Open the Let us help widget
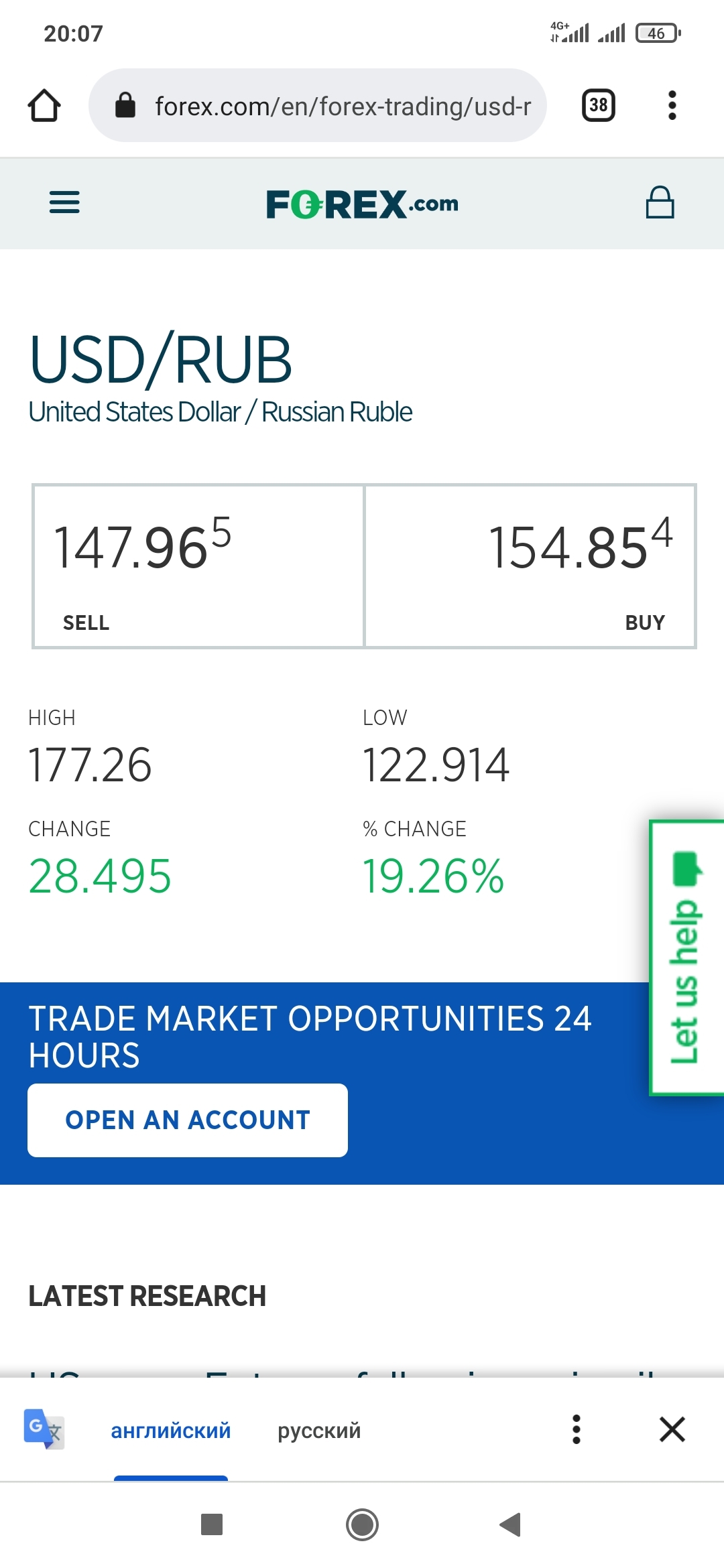 tap(686, 958)
